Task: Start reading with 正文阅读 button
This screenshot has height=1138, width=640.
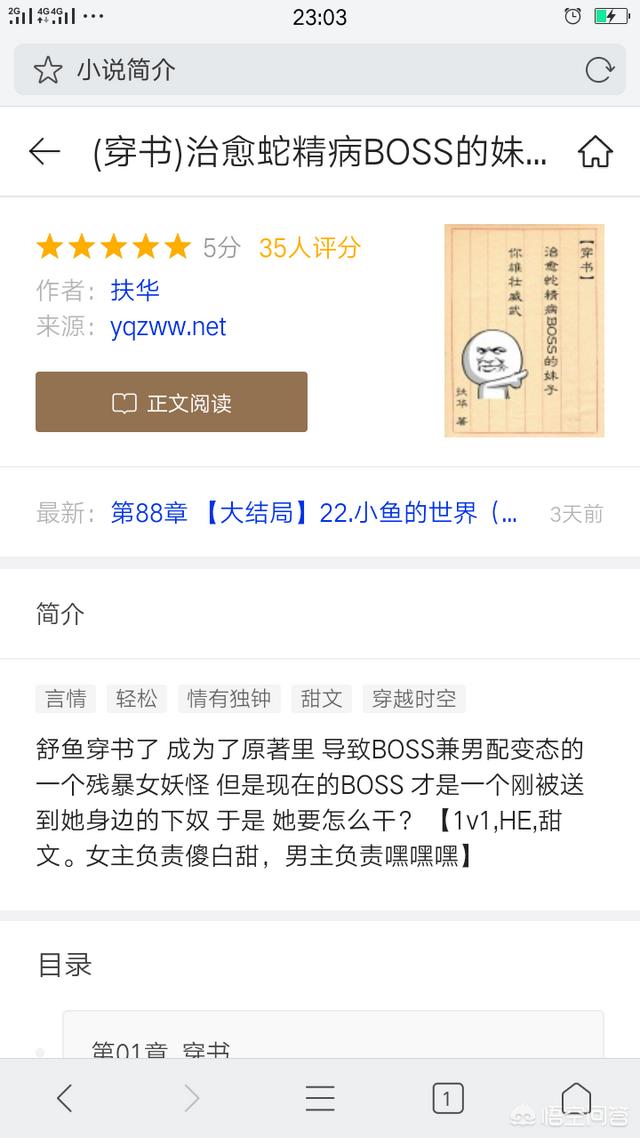Action: [x=171, y=402]
